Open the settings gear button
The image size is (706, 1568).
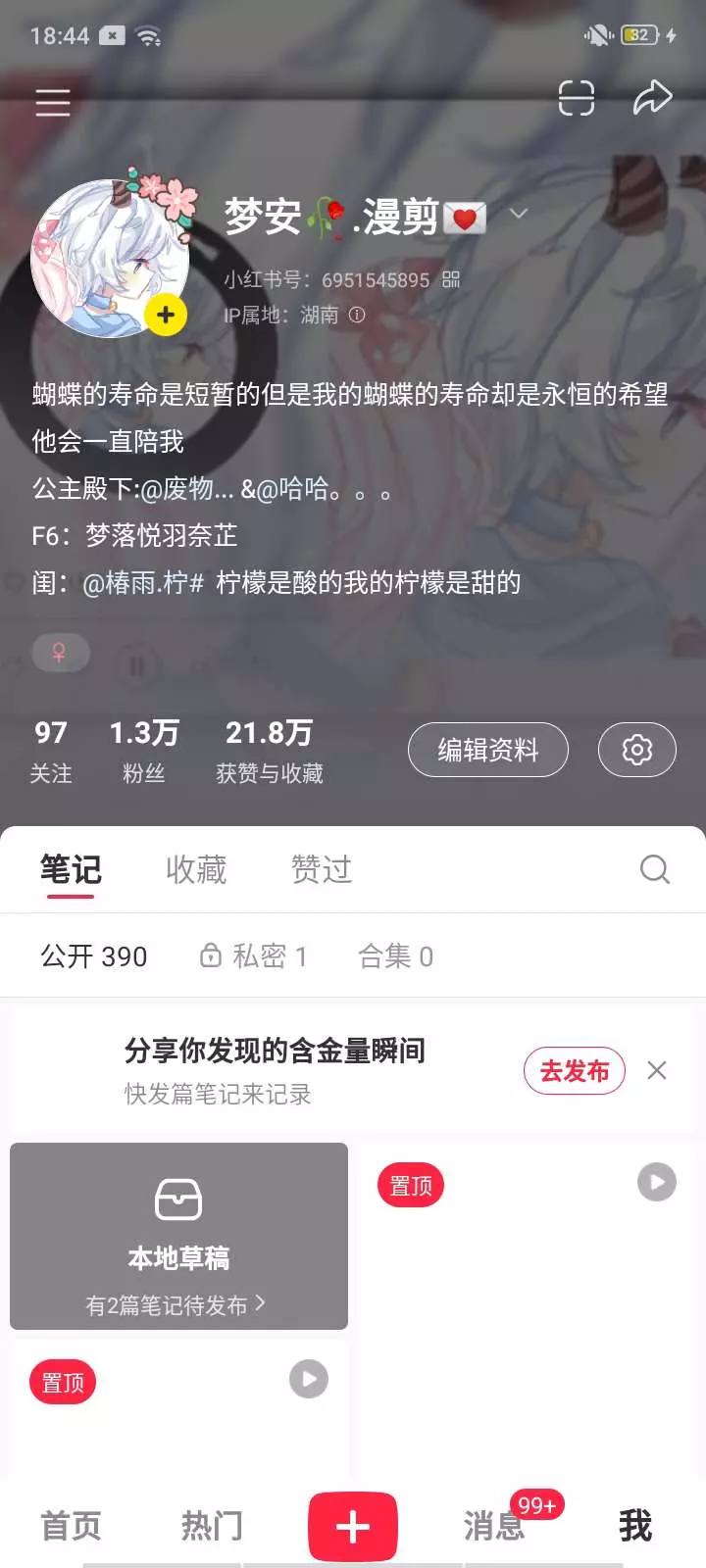[637, 750]
